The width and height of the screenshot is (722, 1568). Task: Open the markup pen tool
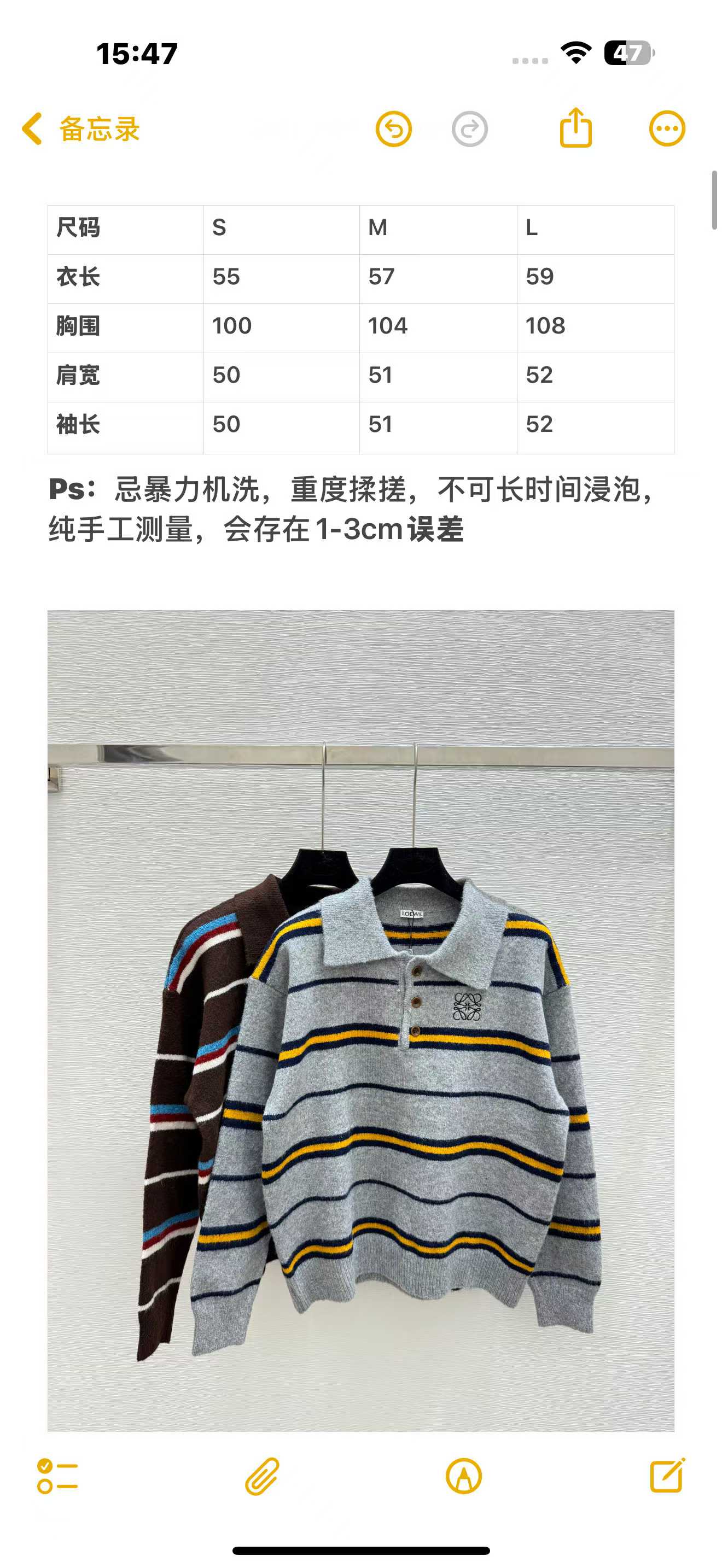(464, 1476)
